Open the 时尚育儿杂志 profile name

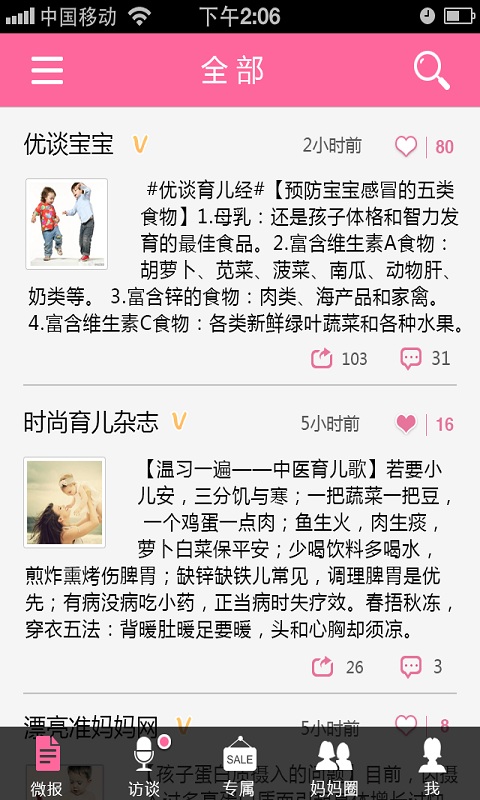tap(91, 422)
